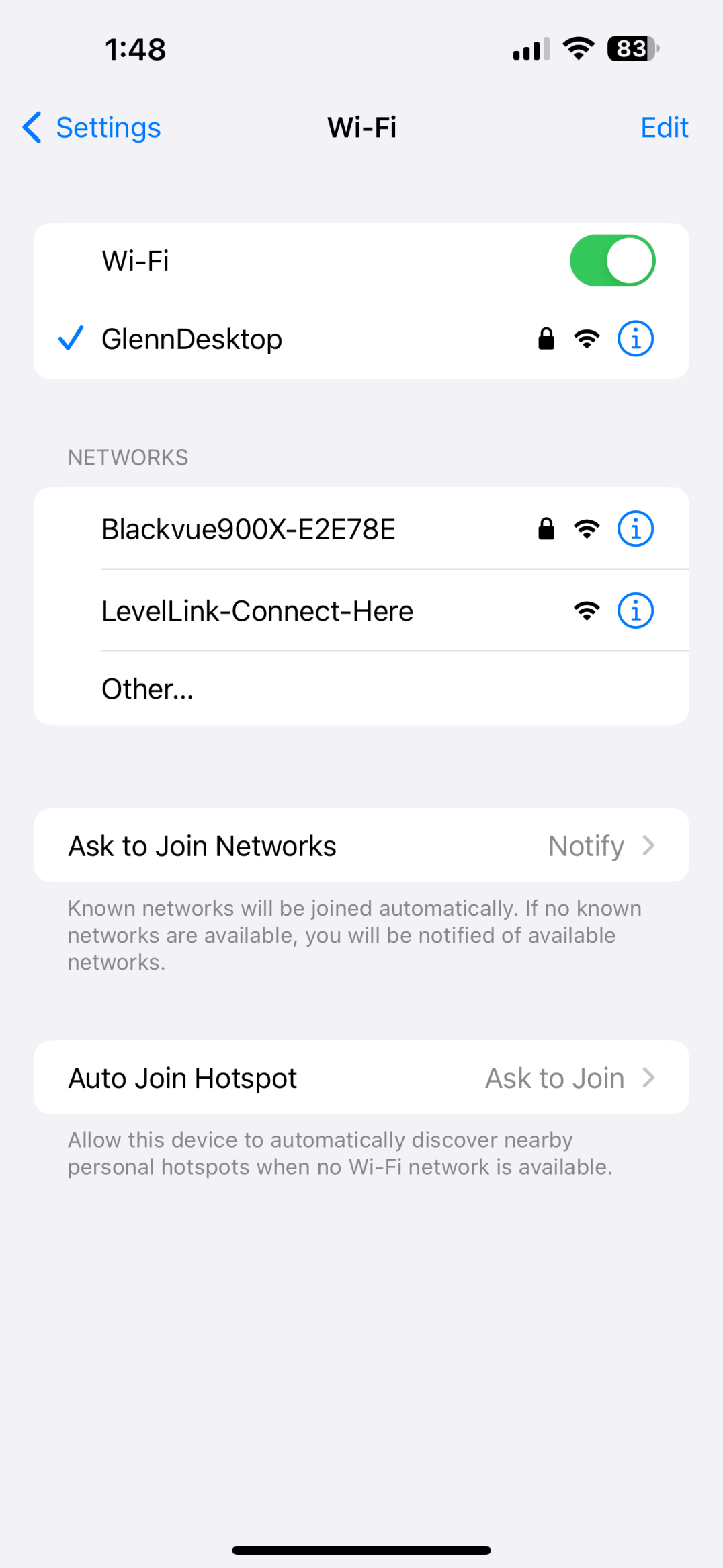Connect to LevelLink-Connect-Here
Image resolution: width=723 pixels, height=1568 pixels.
pos(361,611)
